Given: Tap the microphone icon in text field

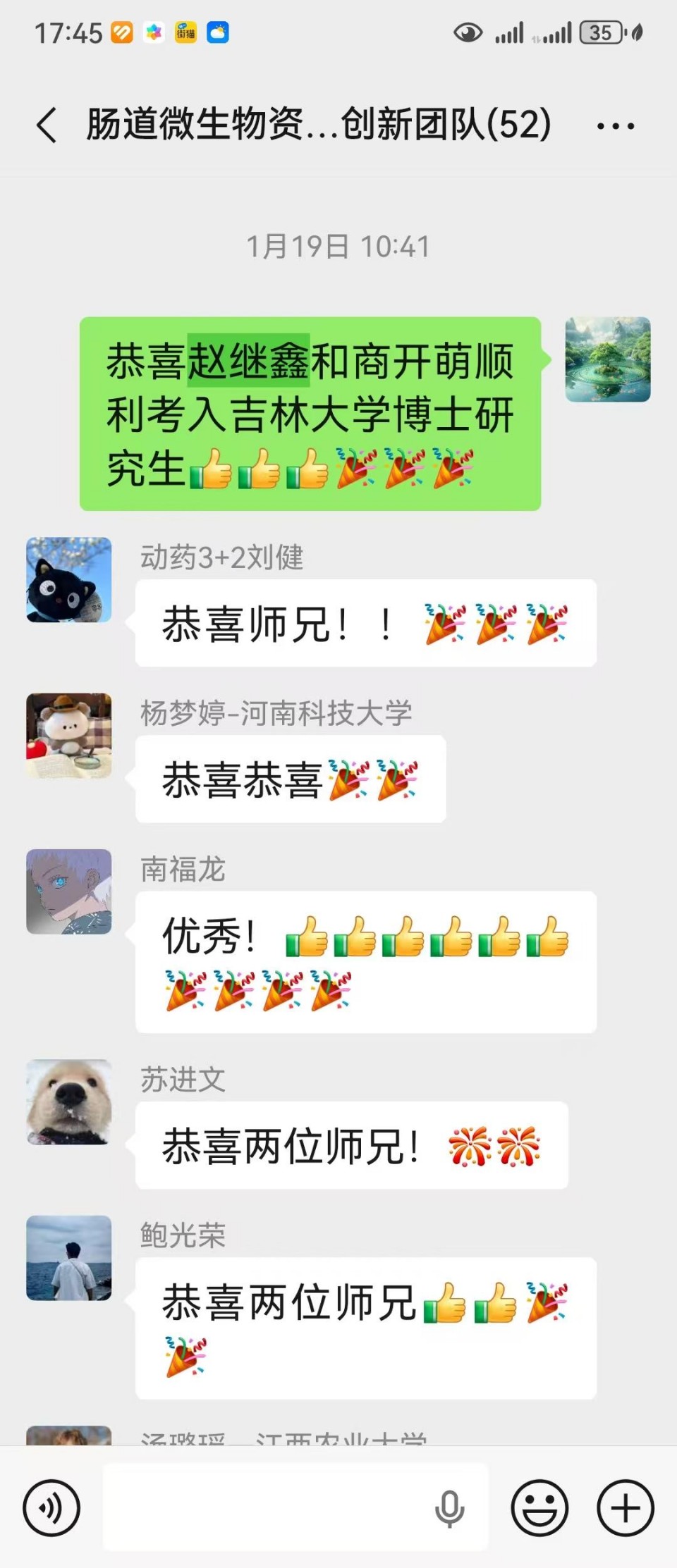Looking at the screenshot, I should click(x=449, y=1509).
